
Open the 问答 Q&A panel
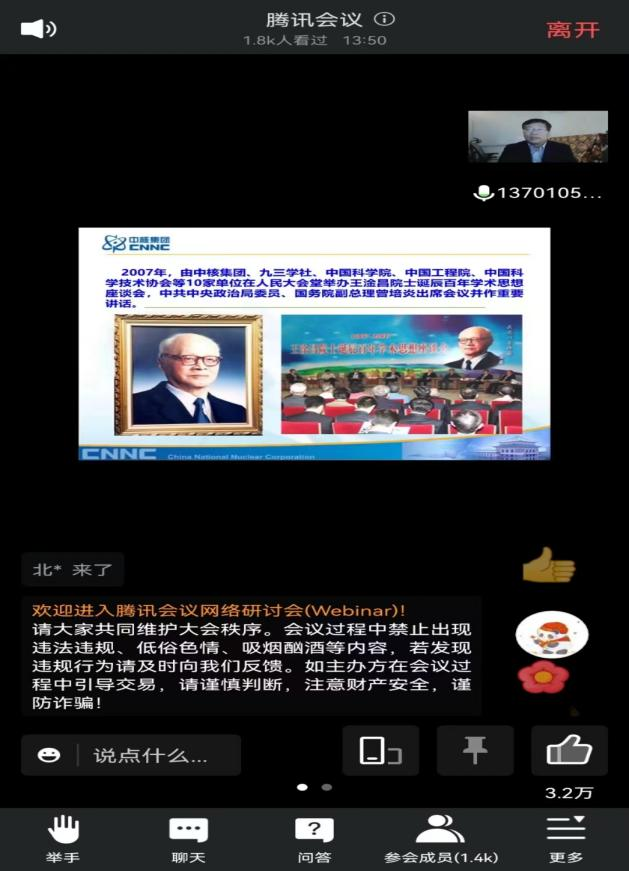(x=314, y=838)
